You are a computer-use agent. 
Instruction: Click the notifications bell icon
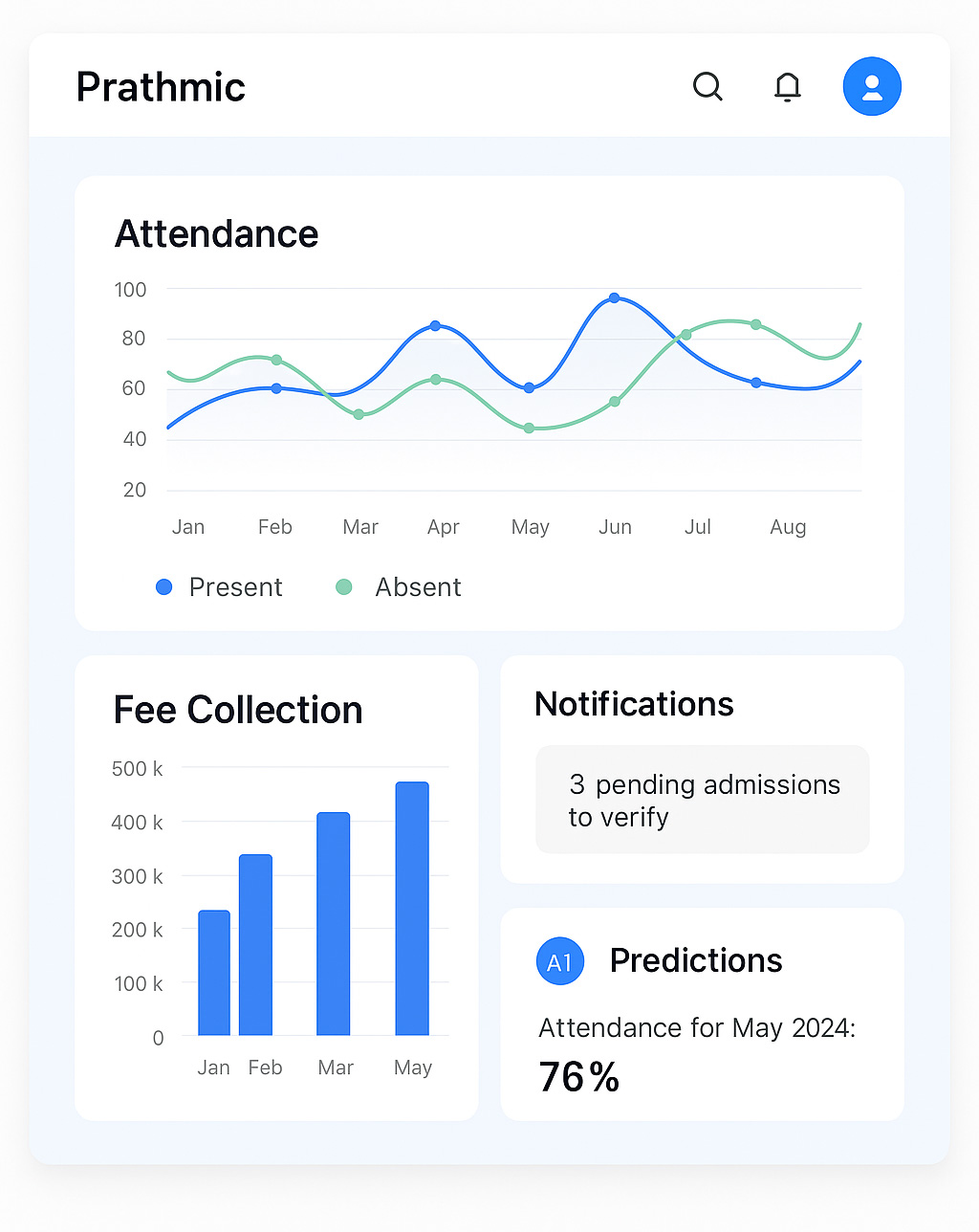(787, 86)
